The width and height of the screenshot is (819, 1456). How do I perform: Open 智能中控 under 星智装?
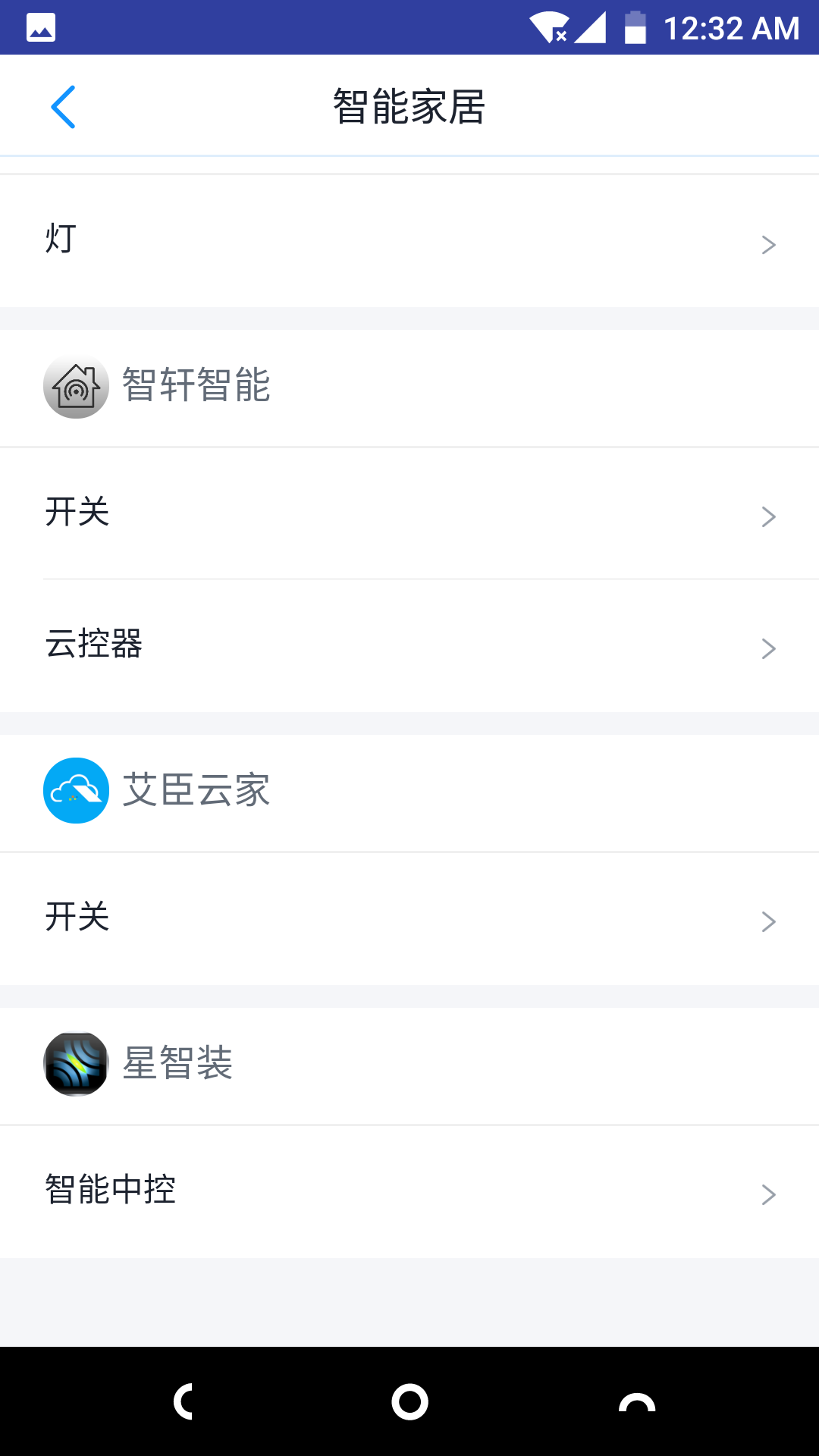409,1192
